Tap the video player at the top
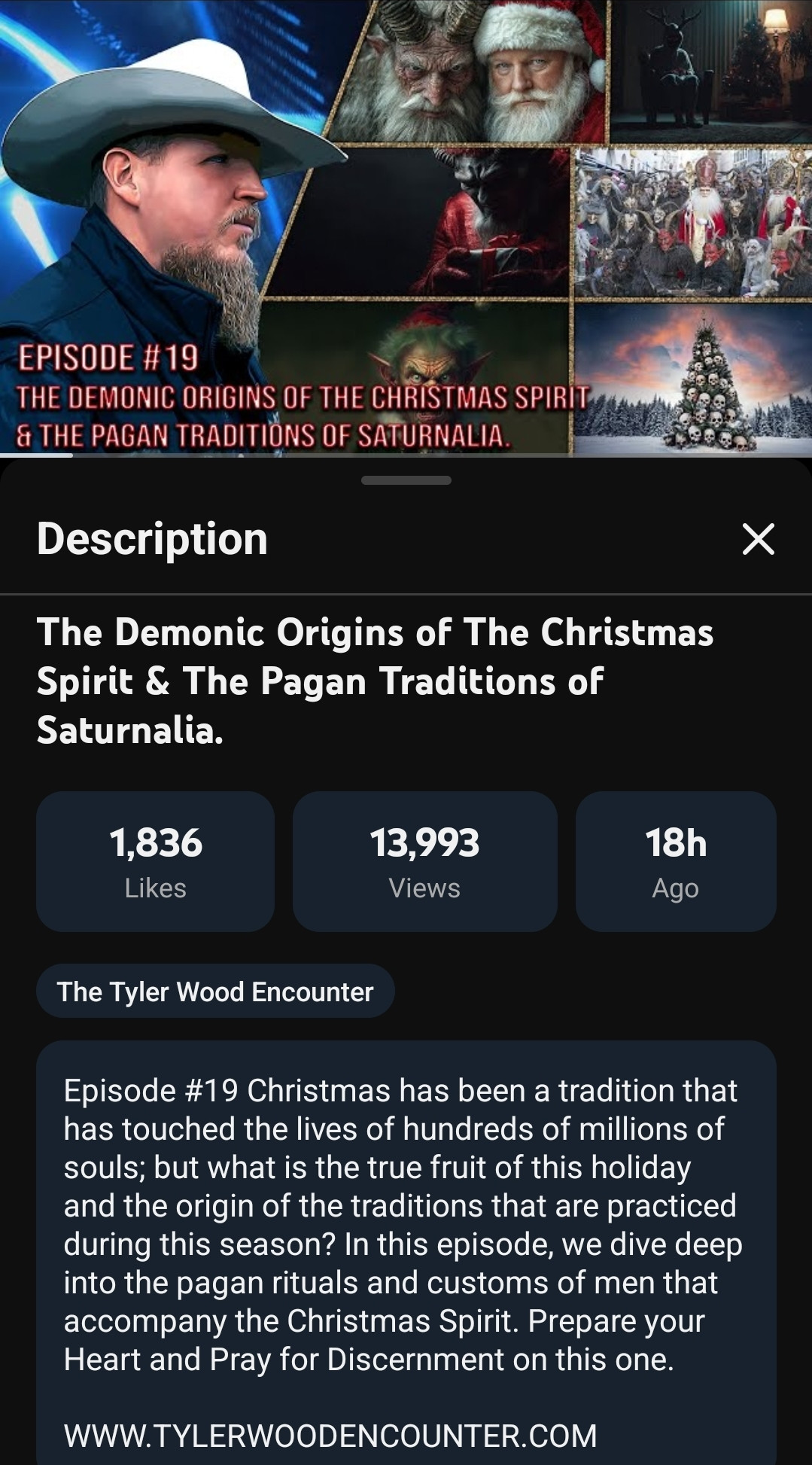Image resolution: width=812 pixels, height=1465 pixels. pos(406,226)
